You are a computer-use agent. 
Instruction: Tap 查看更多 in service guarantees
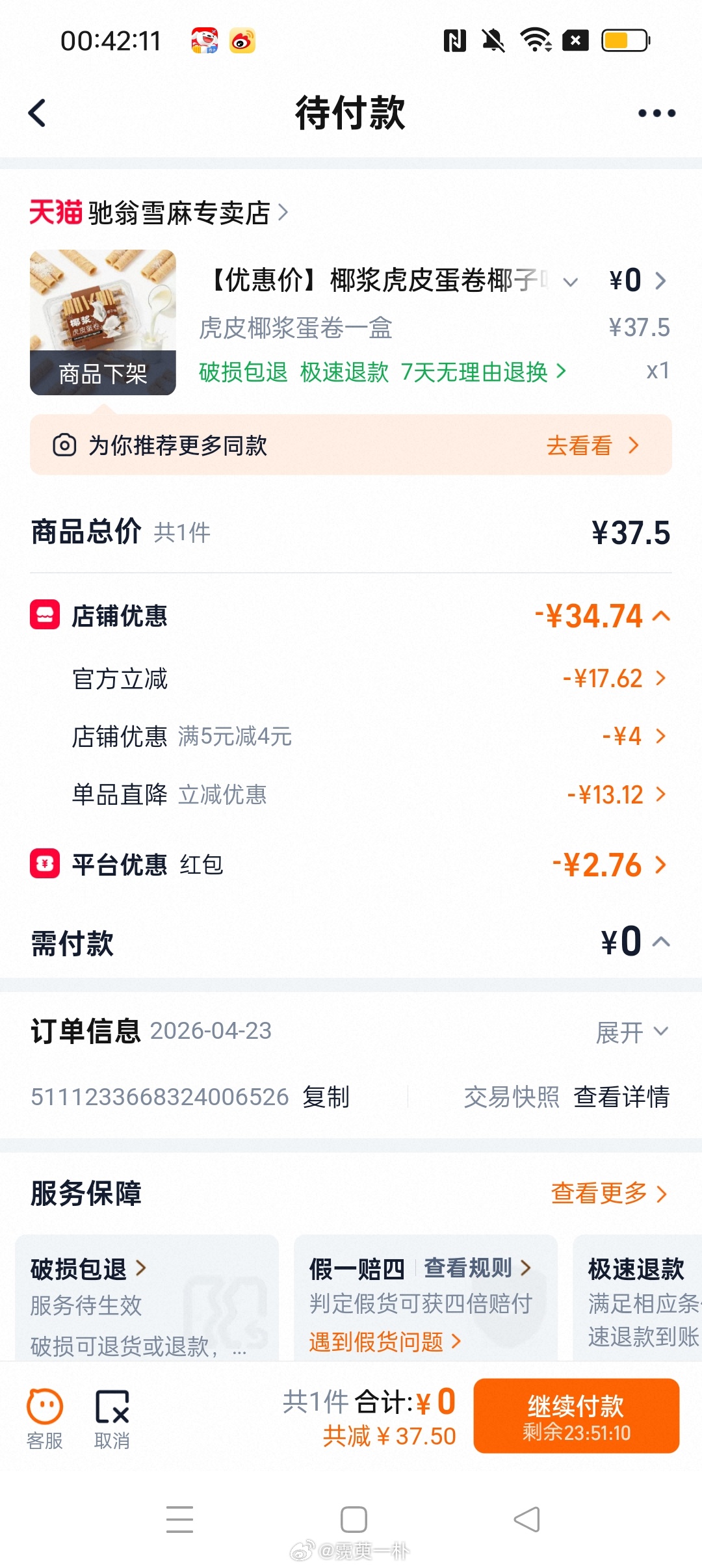[x=608, y=1193]
